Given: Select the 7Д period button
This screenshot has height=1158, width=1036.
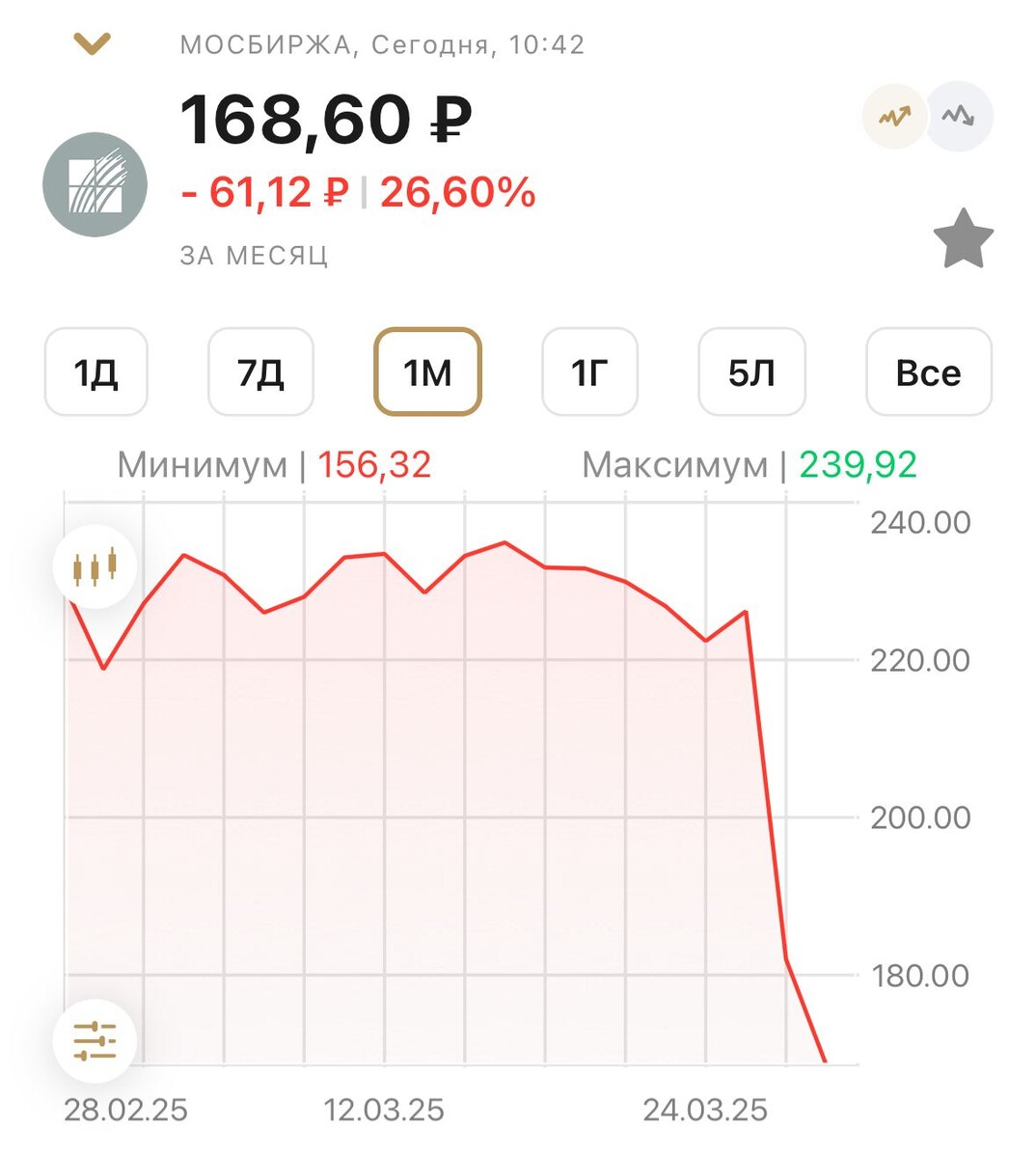Looking at the screenshot, I should (x=260, y=372).
